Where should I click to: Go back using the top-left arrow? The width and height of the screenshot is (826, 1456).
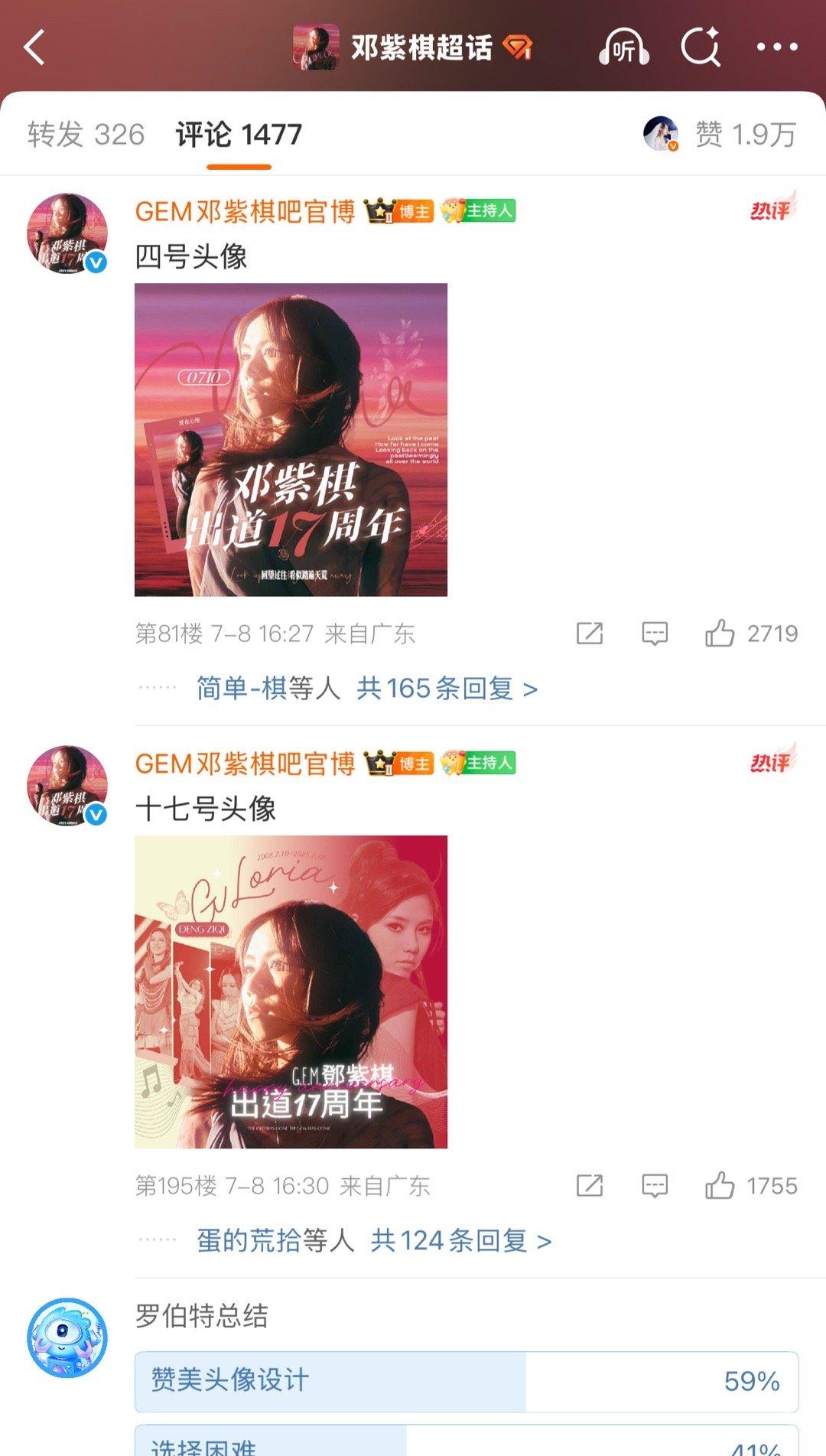(34, 47)
